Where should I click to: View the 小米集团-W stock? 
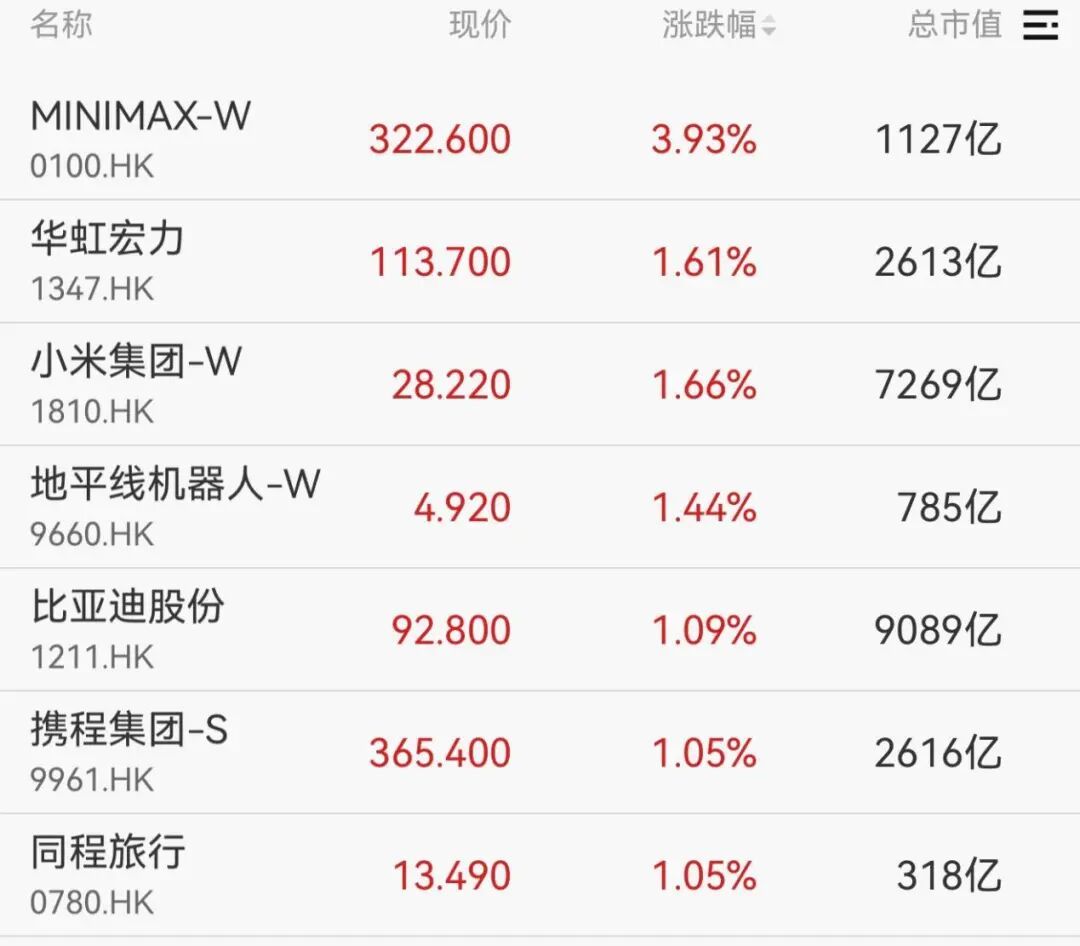click(540, 384)
